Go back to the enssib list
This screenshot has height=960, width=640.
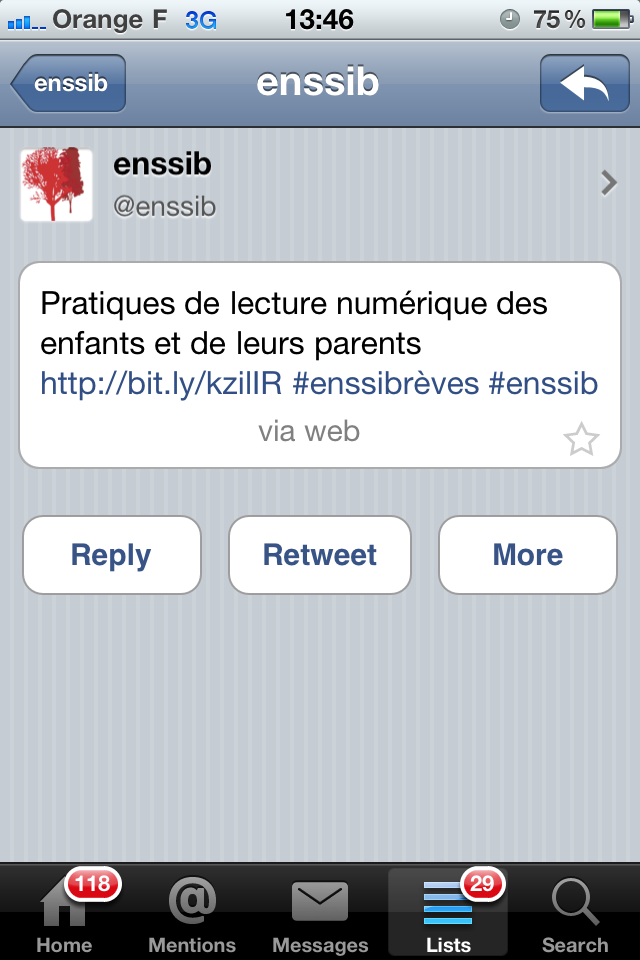tap(68, 84)
